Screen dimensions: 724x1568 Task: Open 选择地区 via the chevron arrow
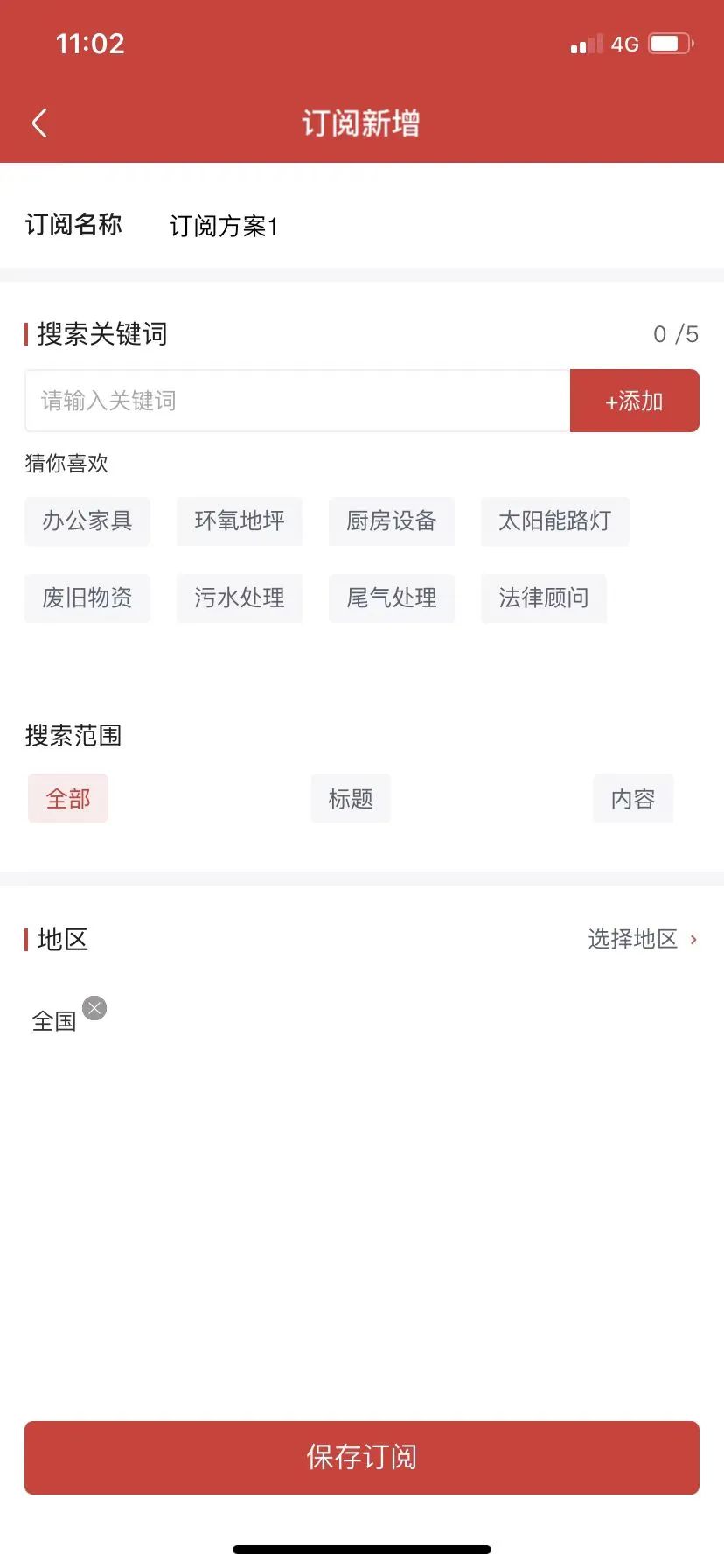(x=693, y=939)
